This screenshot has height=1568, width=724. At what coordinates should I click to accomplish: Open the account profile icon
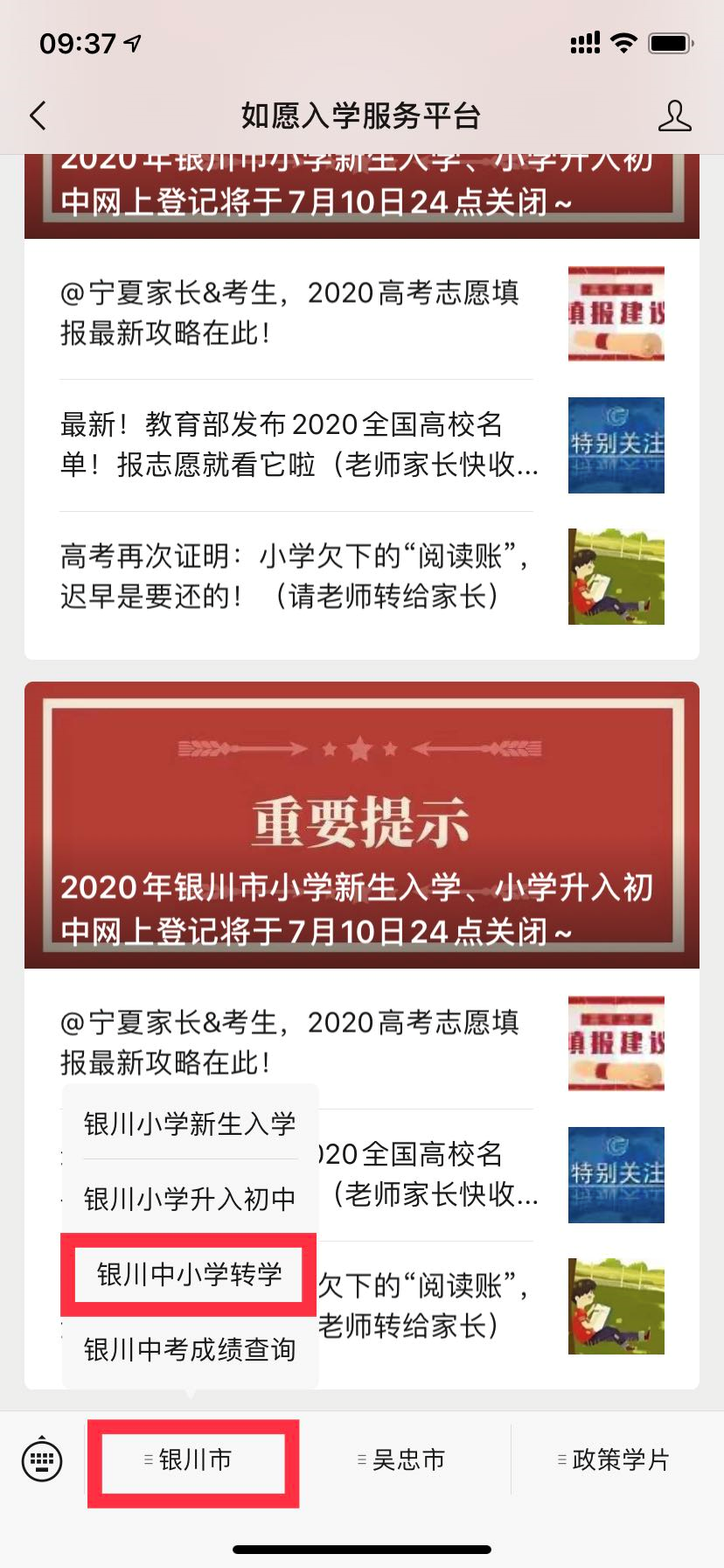(674, 115)
